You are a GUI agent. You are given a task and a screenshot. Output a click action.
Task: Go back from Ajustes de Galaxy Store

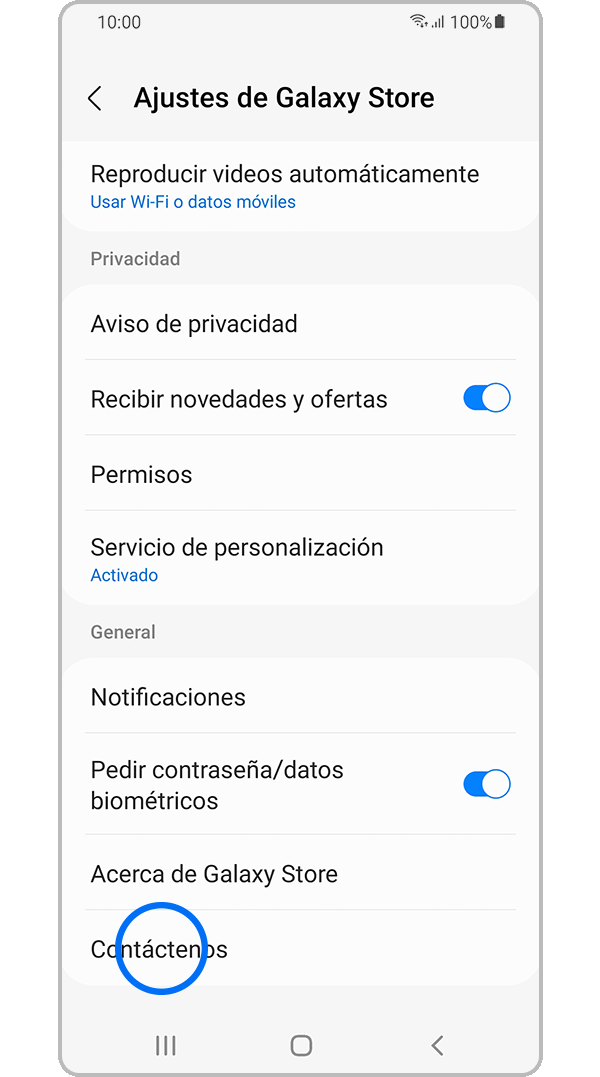pos(95,98)
